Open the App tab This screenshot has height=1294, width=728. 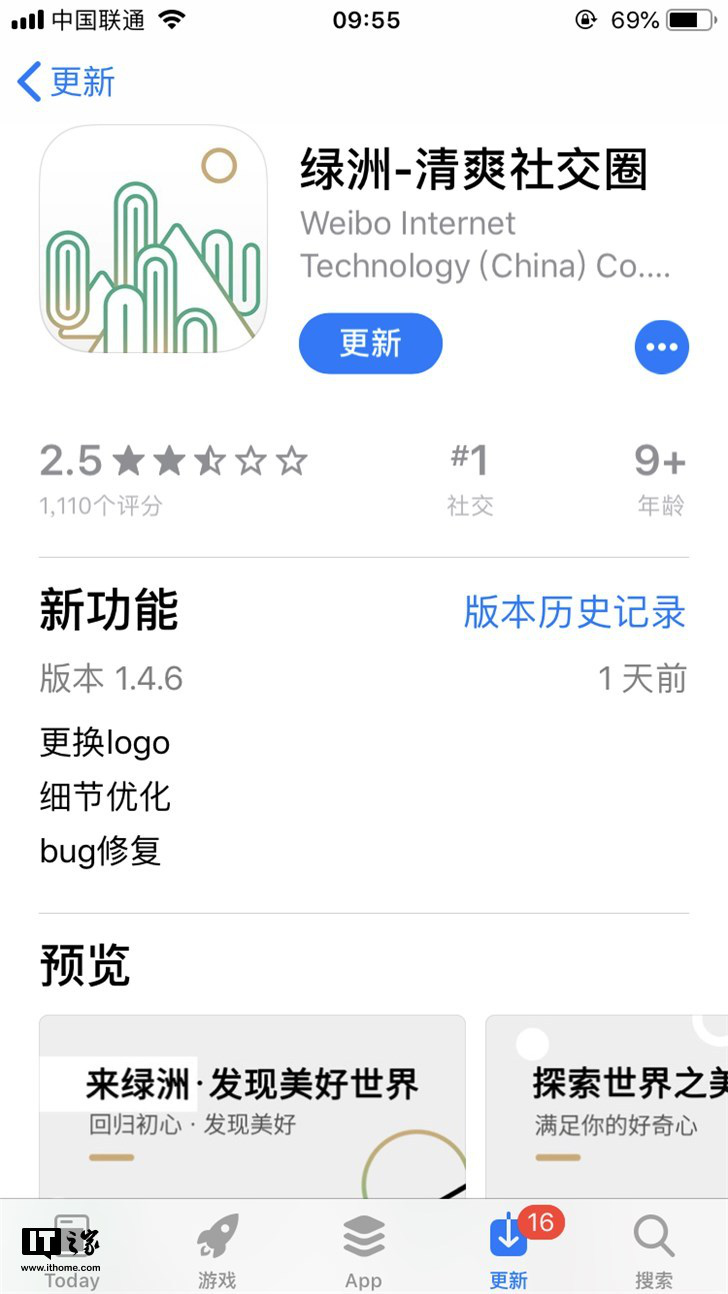pos(363,1250)
